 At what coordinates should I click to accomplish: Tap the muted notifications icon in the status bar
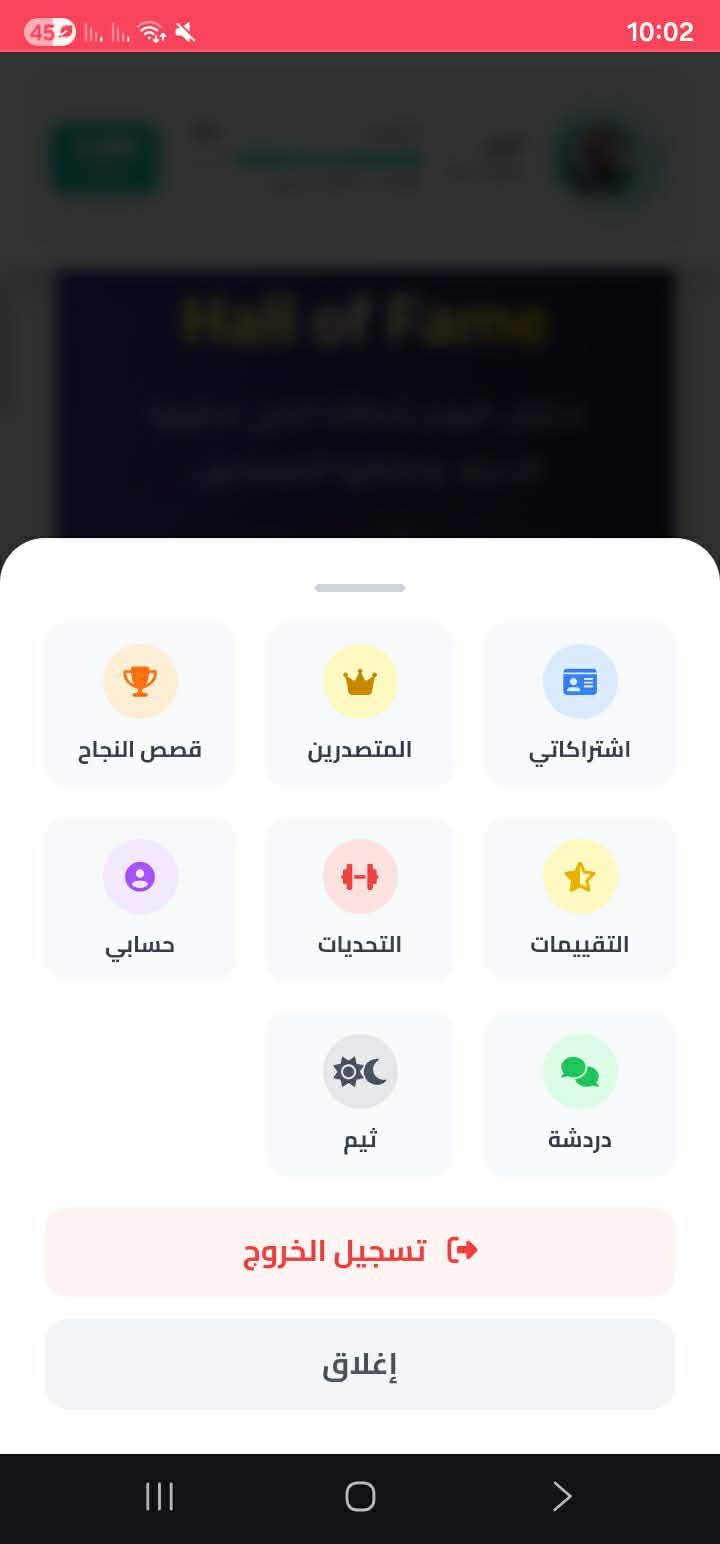click(x=185, y=31)
